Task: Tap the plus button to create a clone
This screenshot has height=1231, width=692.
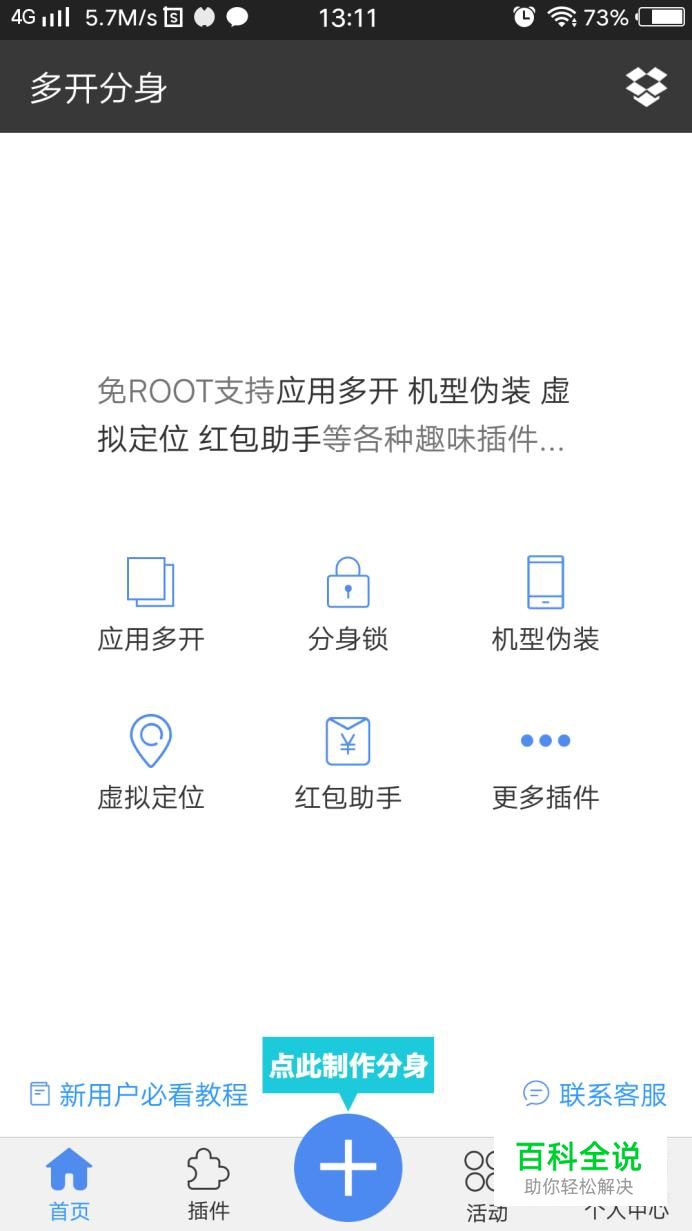Action: click(347, 1167)
